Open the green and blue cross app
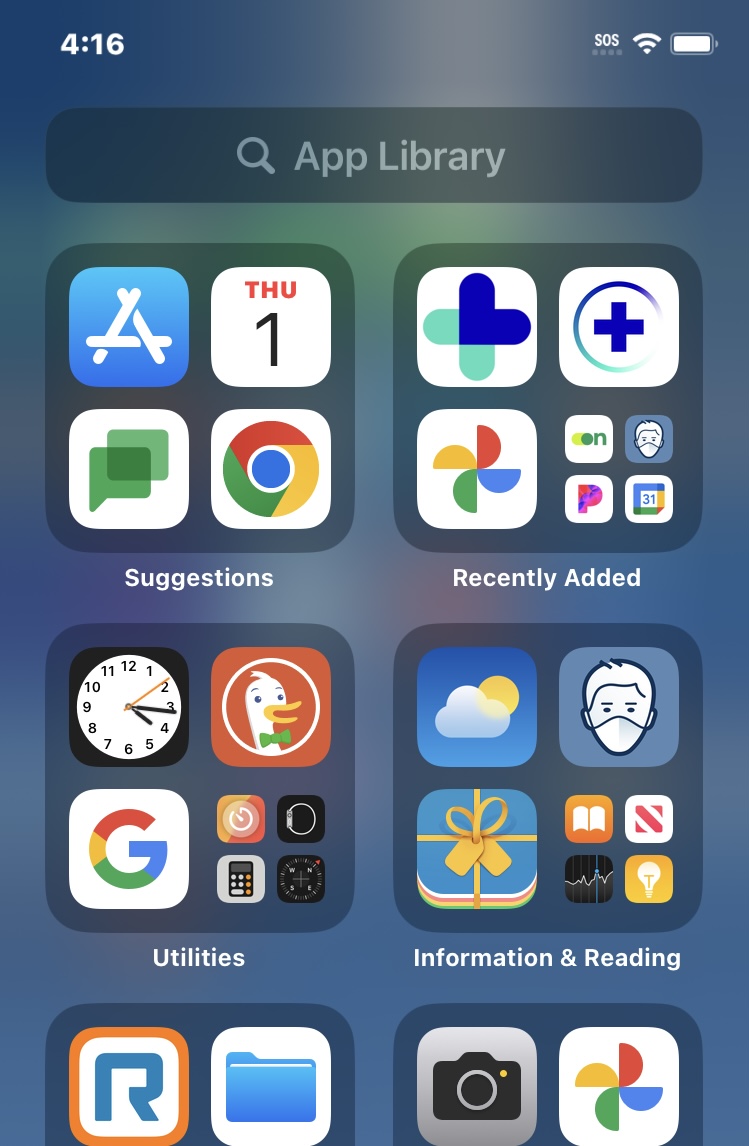The image size is (749, 1146). 477,327
